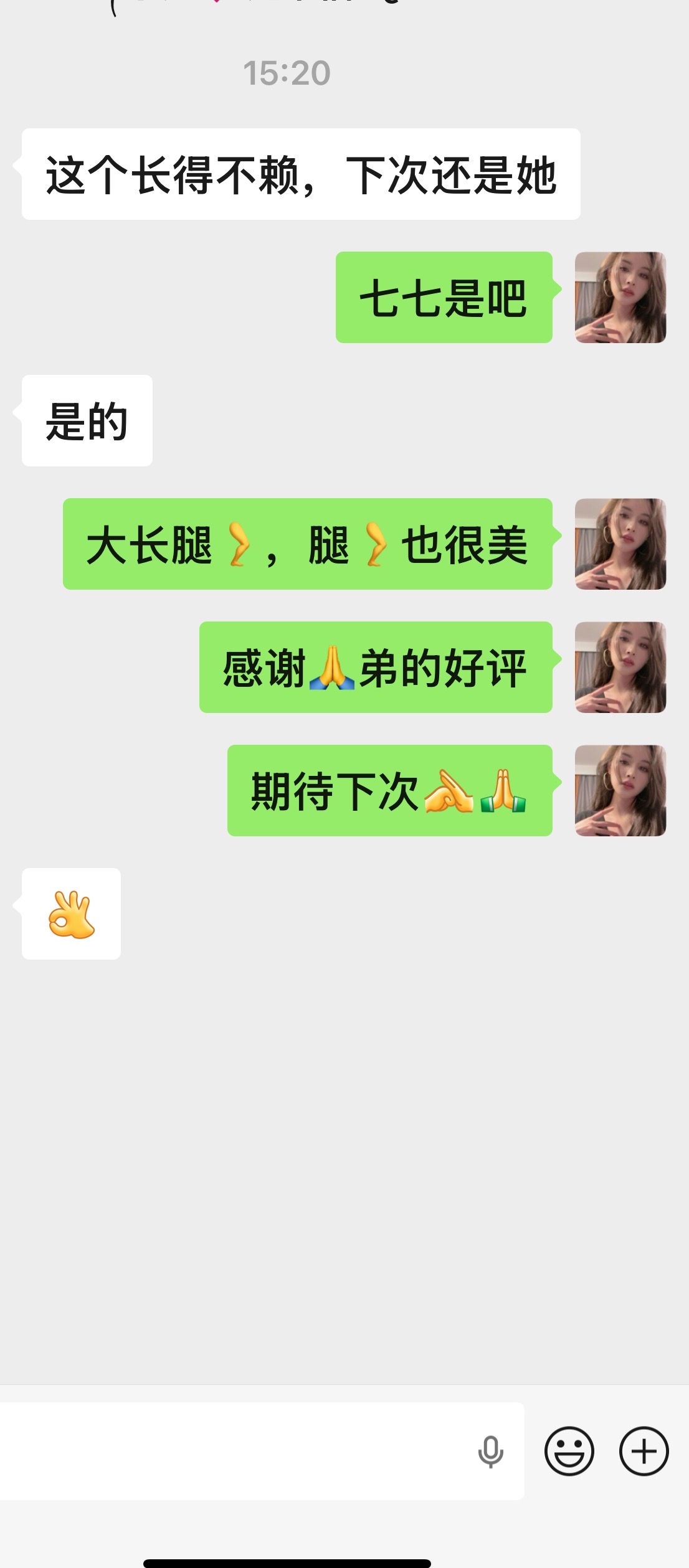Screen dimensions: 689x1568
Task: Open the emoji sticker panel
Action: click(x=569, y=1451)
